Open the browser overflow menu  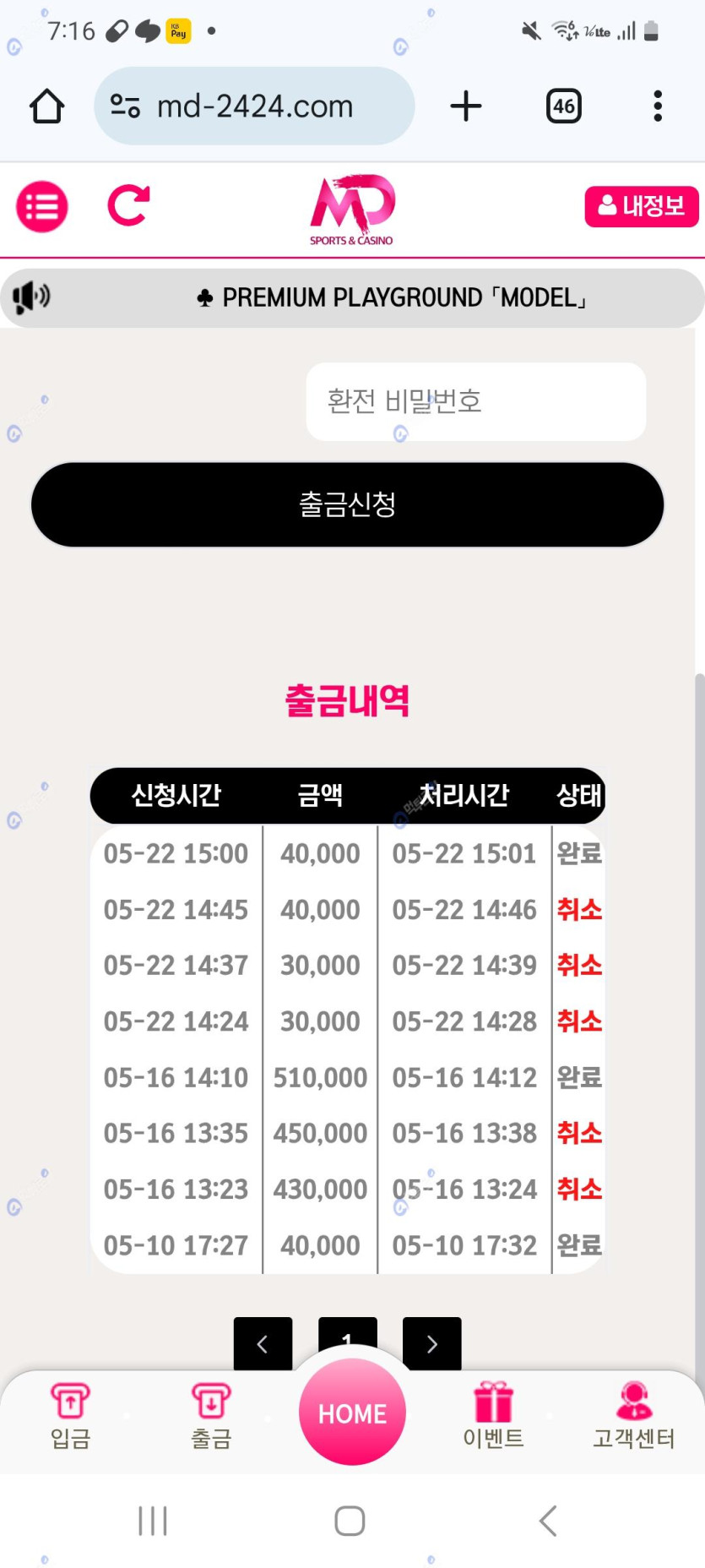click(x=657, y=106)
